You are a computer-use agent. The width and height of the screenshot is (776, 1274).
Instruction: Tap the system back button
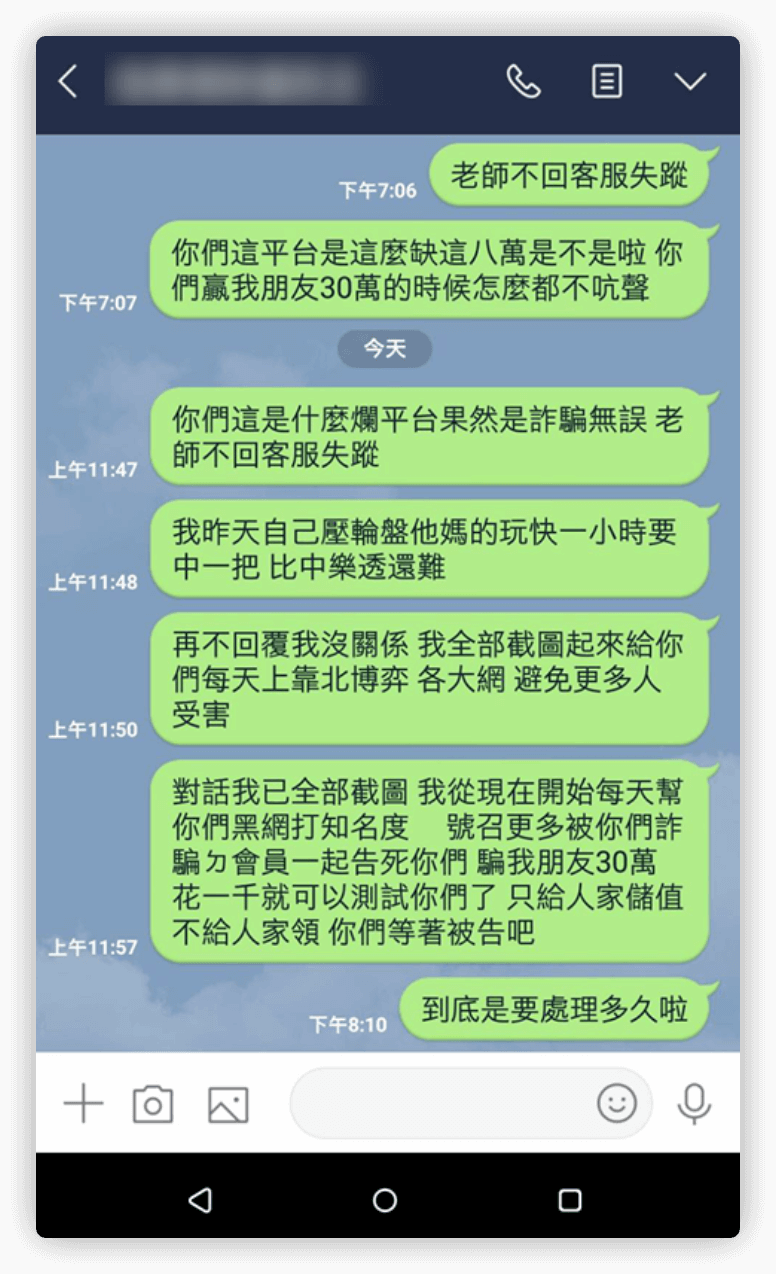pos(201,1200)
